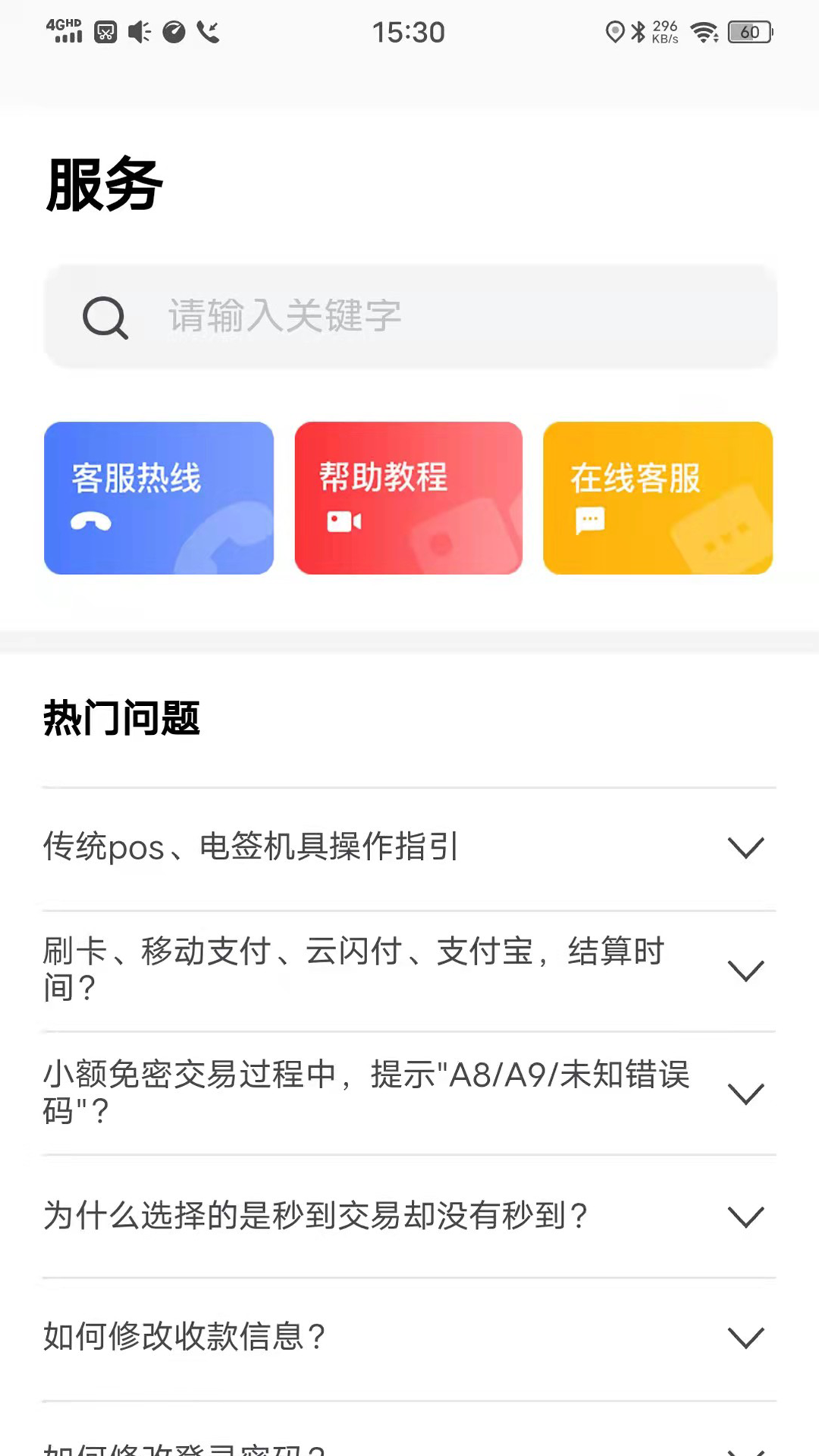
Task: Tap the Wi-Fi icon in status bar
Action: (x=702, y=32)
